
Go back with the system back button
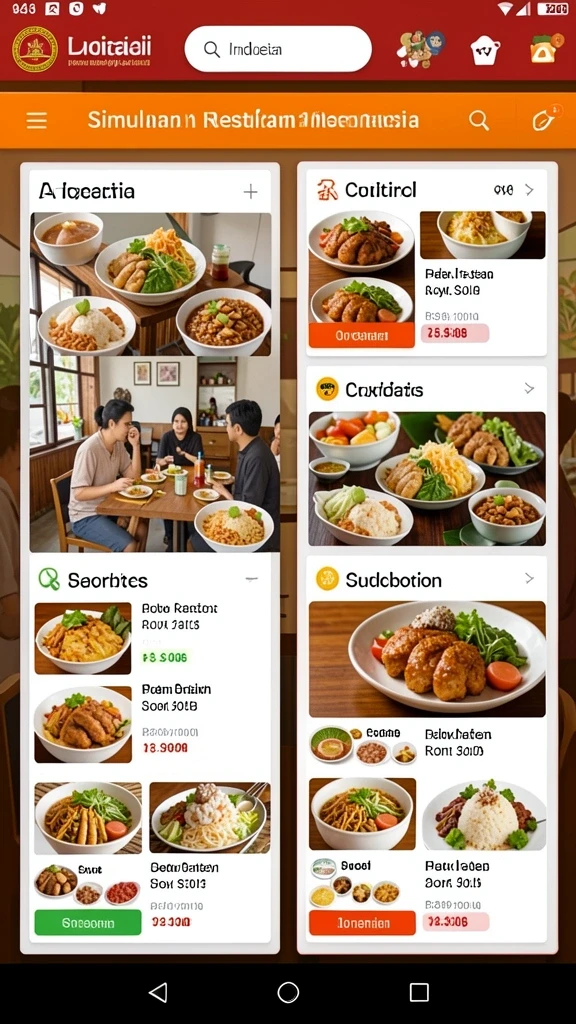point(158,992)
